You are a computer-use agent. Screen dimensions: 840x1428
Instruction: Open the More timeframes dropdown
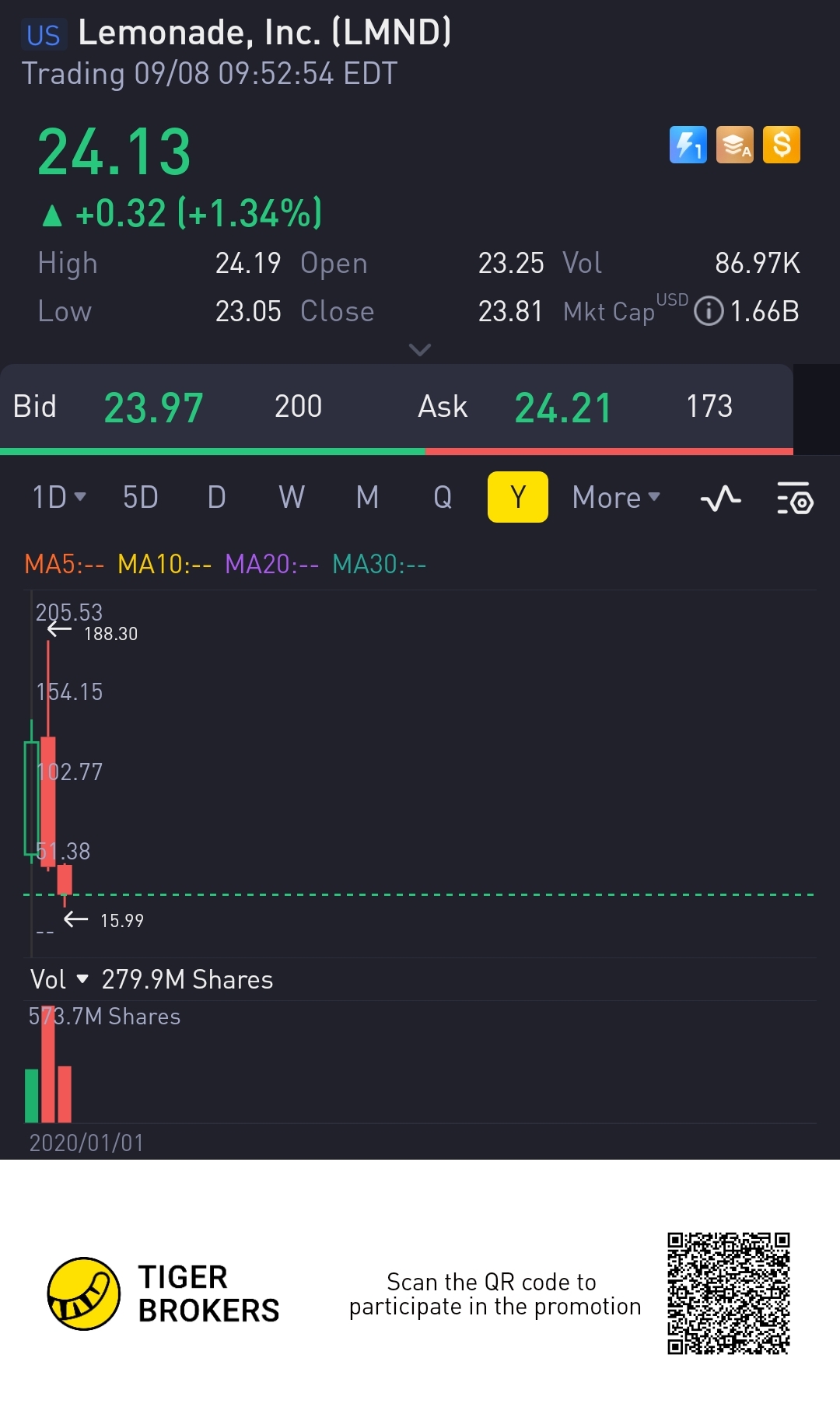pos(615,497)
